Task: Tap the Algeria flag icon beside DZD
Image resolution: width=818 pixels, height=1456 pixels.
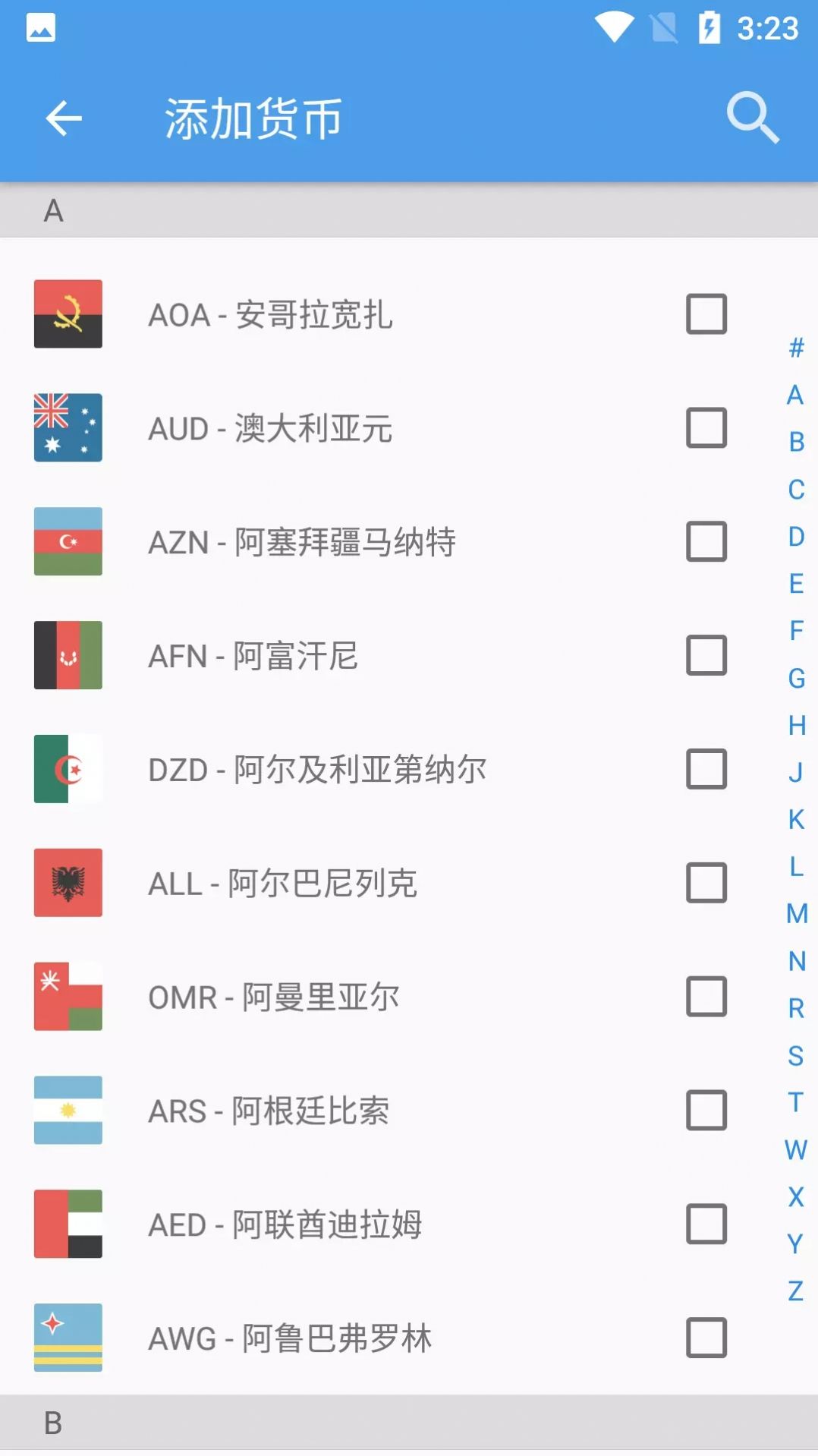Action: coord(68,769)
